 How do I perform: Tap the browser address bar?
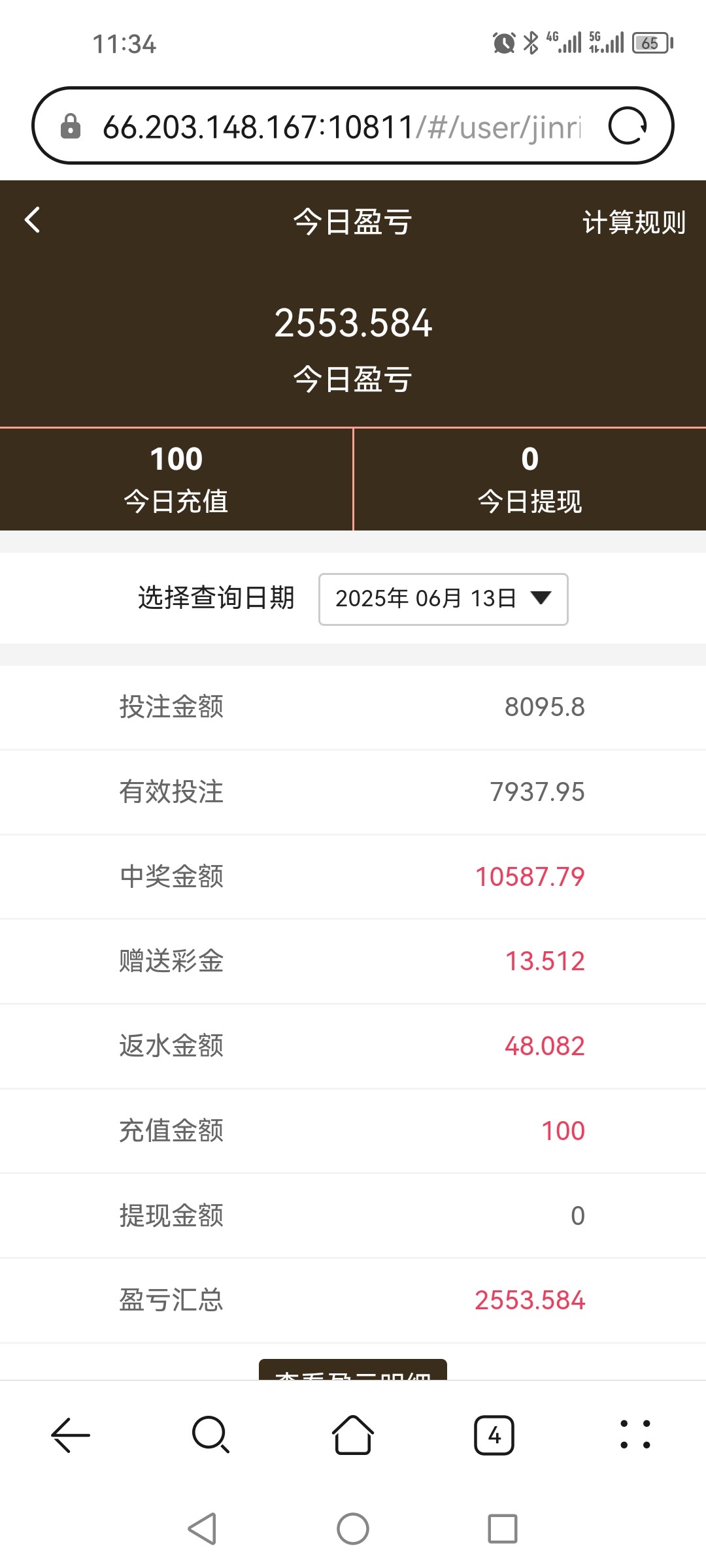340,126
